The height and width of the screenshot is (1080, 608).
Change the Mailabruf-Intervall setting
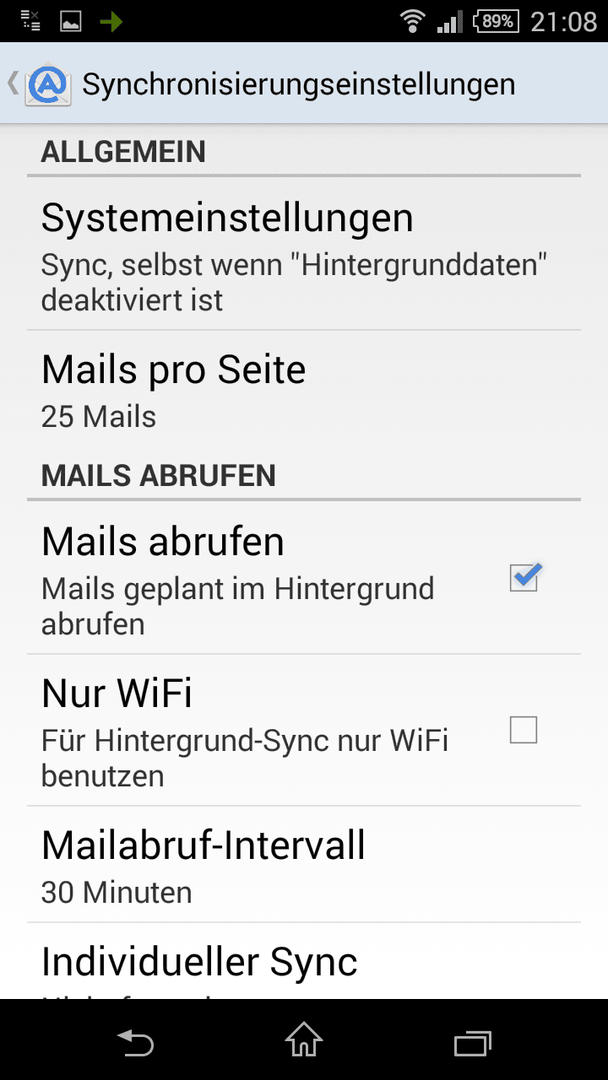(x=304, y=865)
